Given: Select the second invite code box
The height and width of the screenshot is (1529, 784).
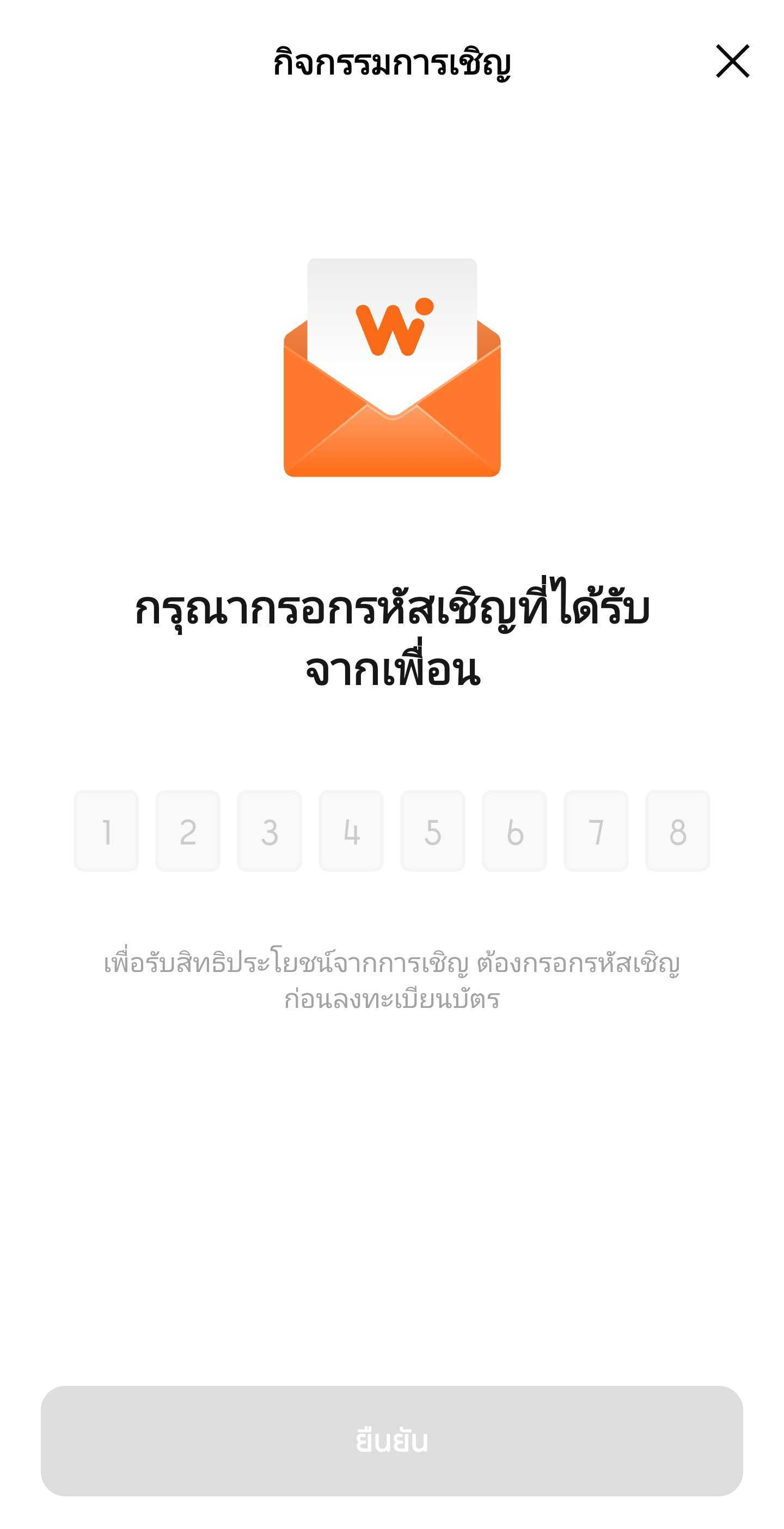Looking at the screenshot, I should point(187,830).
